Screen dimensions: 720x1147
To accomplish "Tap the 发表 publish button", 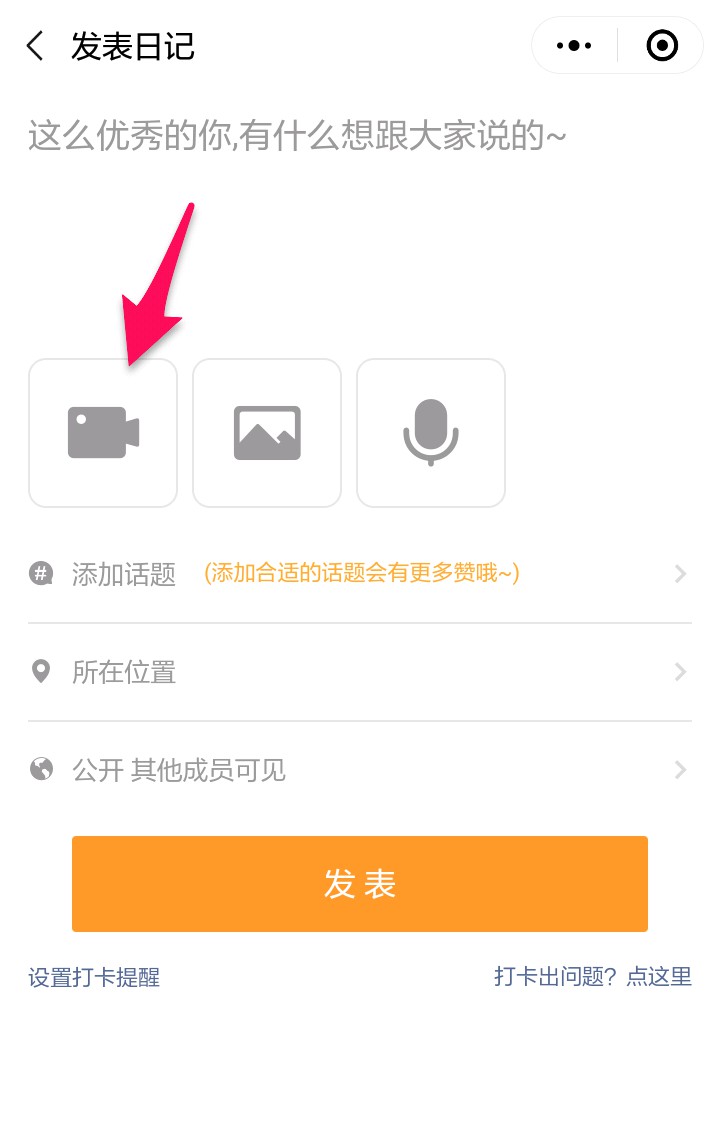I will point(360,884).
